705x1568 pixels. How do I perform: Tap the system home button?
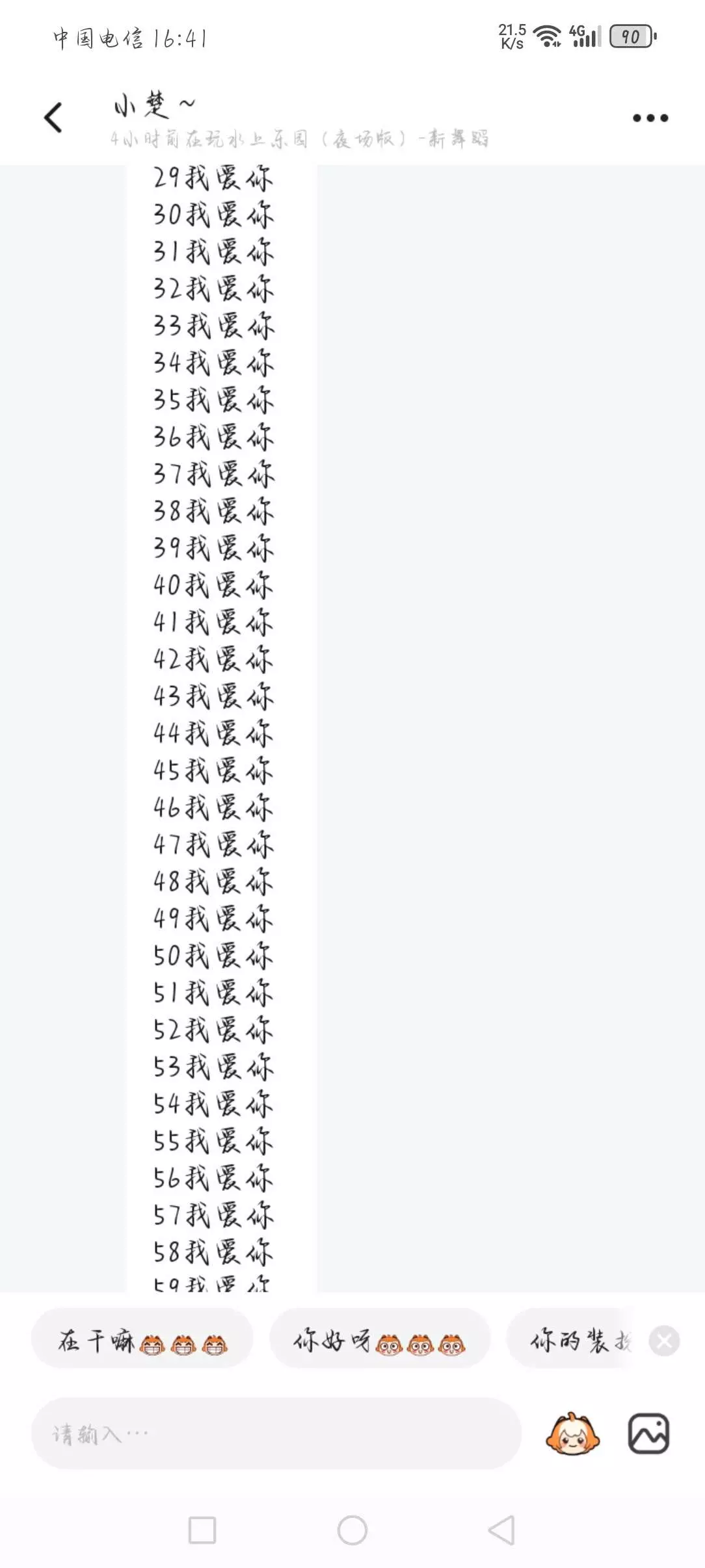pos(352,1530)
